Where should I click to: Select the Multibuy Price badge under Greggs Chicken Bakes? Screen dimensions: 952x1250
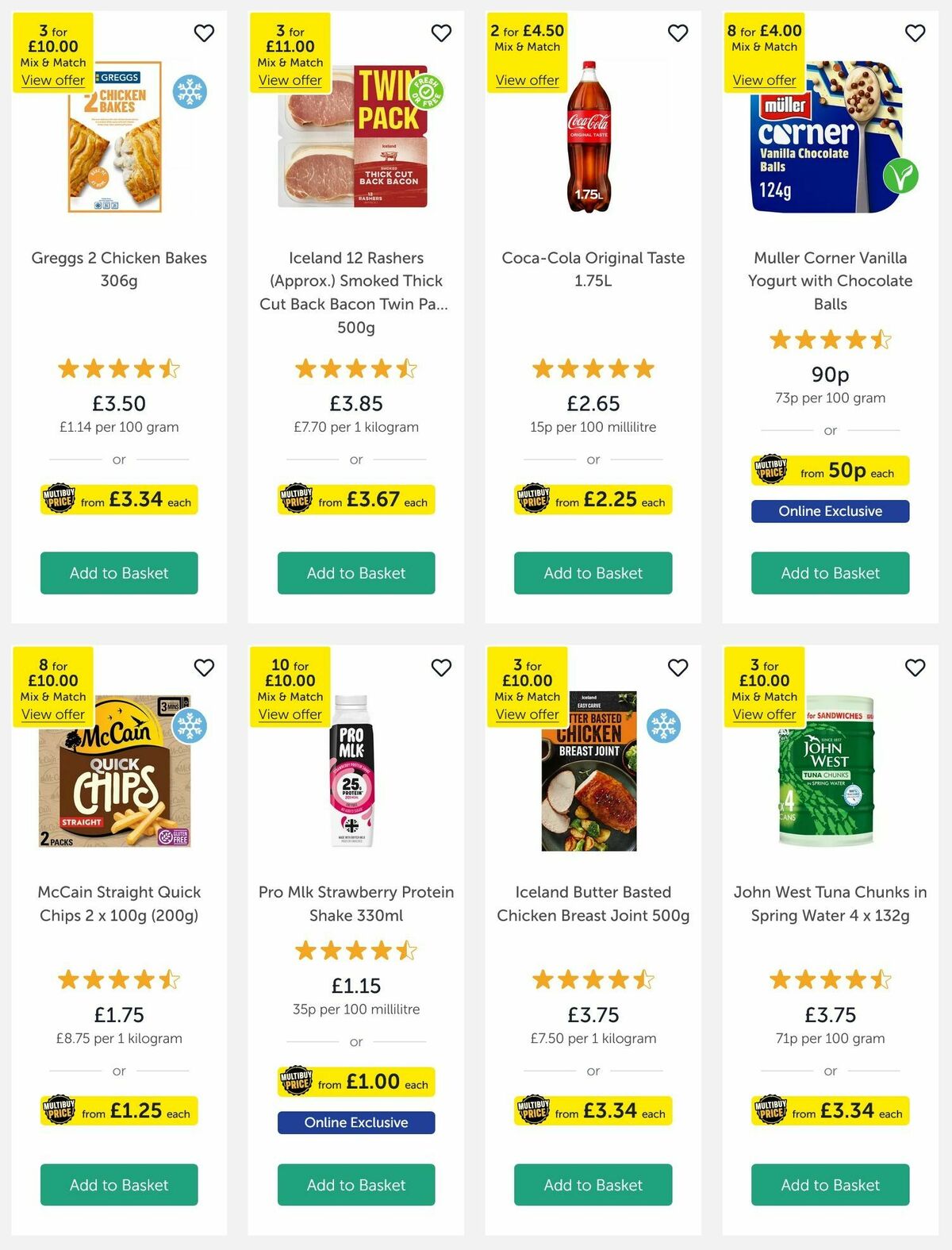(119, 499)
